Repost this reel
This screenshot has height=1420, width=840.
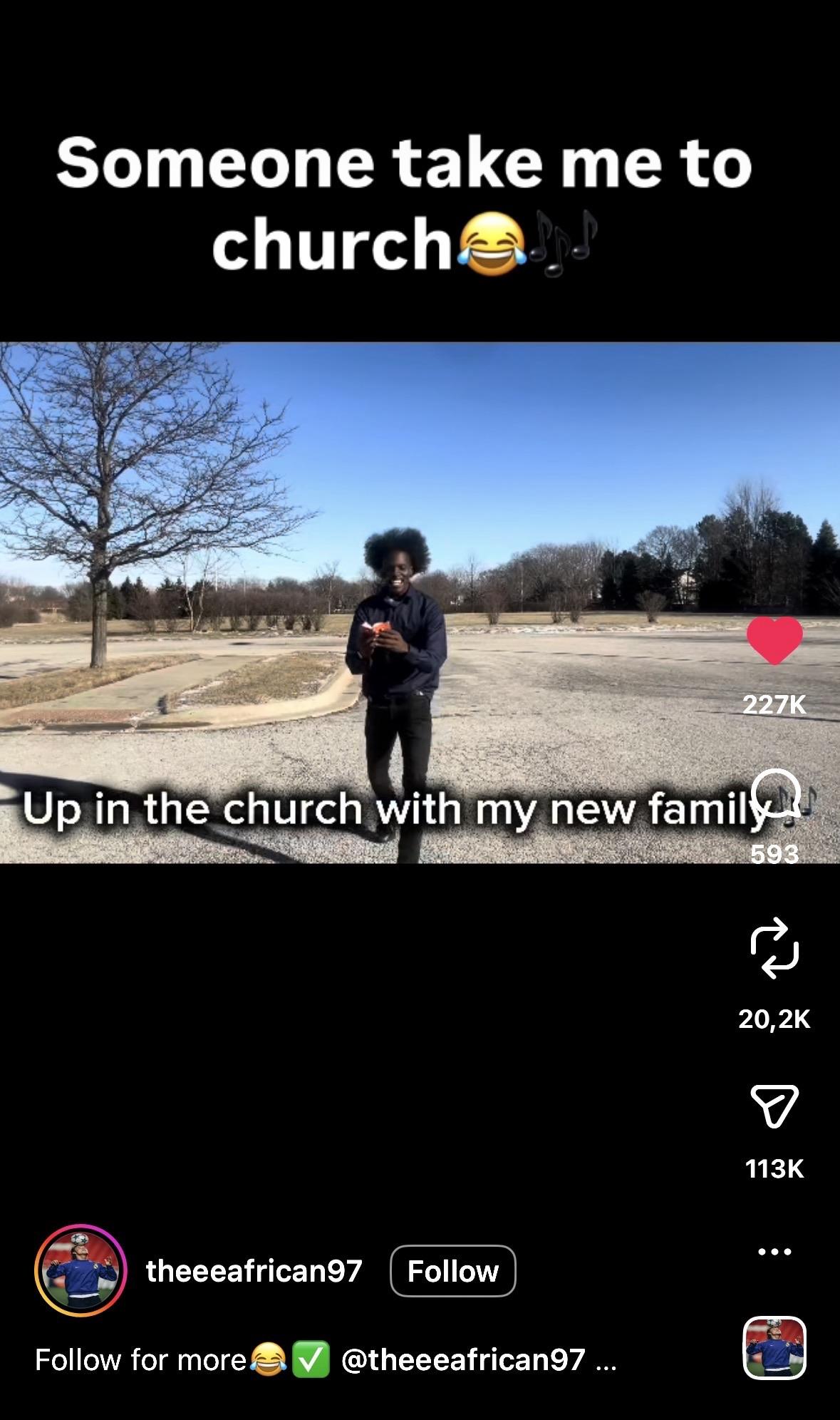pyautogui.click(x=774, y=948)
